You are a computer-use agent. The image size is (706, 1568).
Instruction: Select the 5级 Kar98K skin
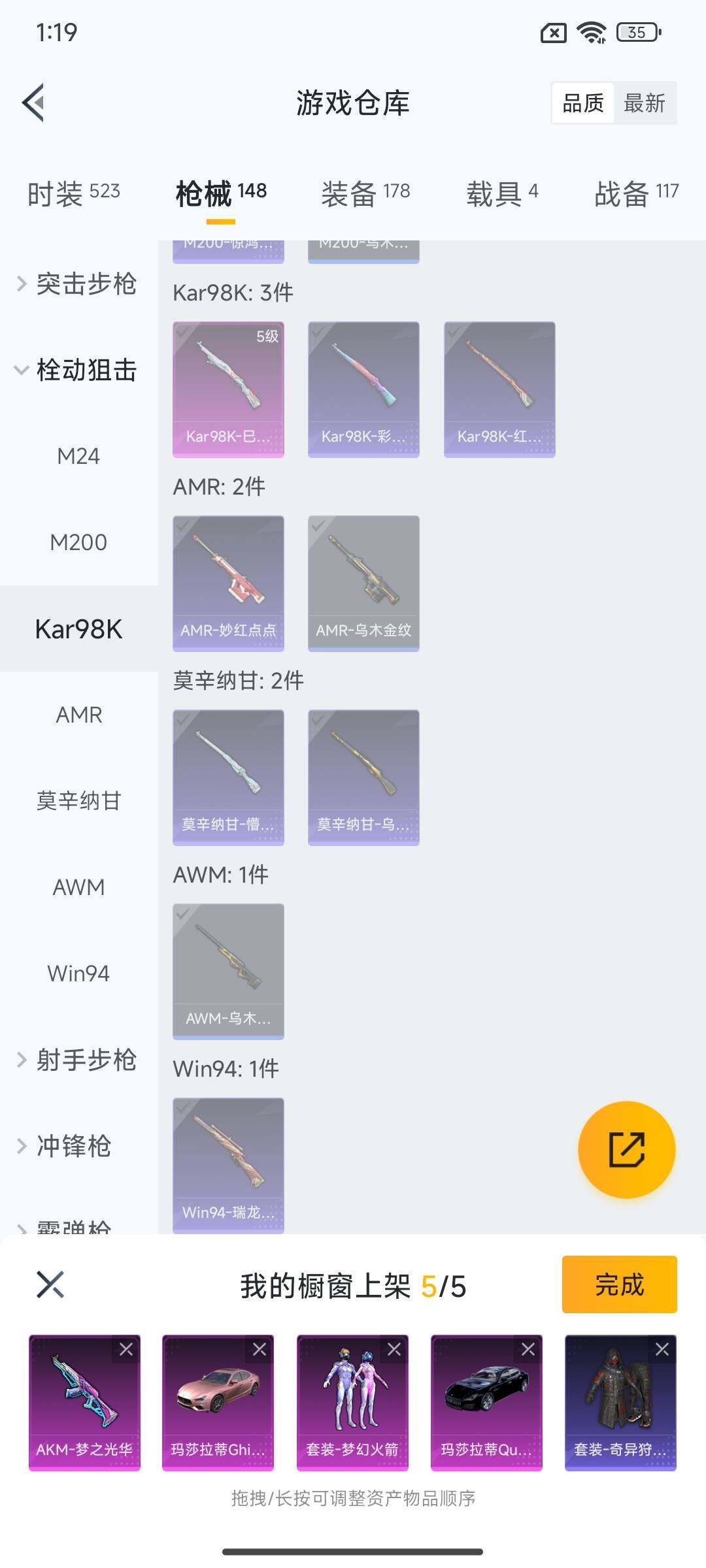[x=228, y=389]
